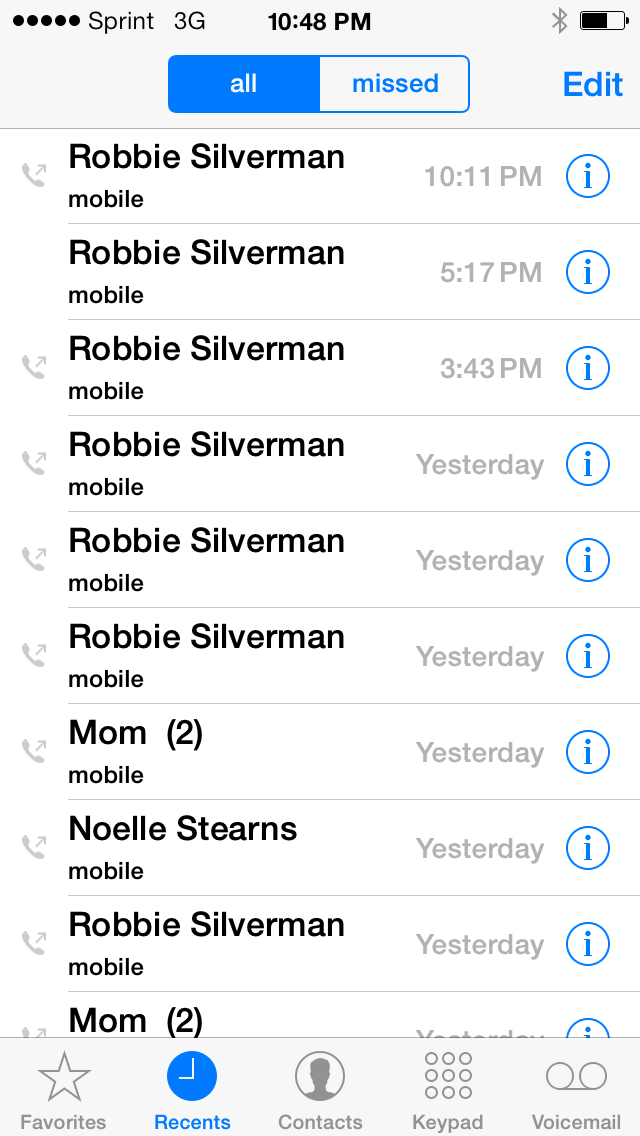Open info for Noelle Stearns' call
This screenshot has width=640, height=1136.
[588, 848]
